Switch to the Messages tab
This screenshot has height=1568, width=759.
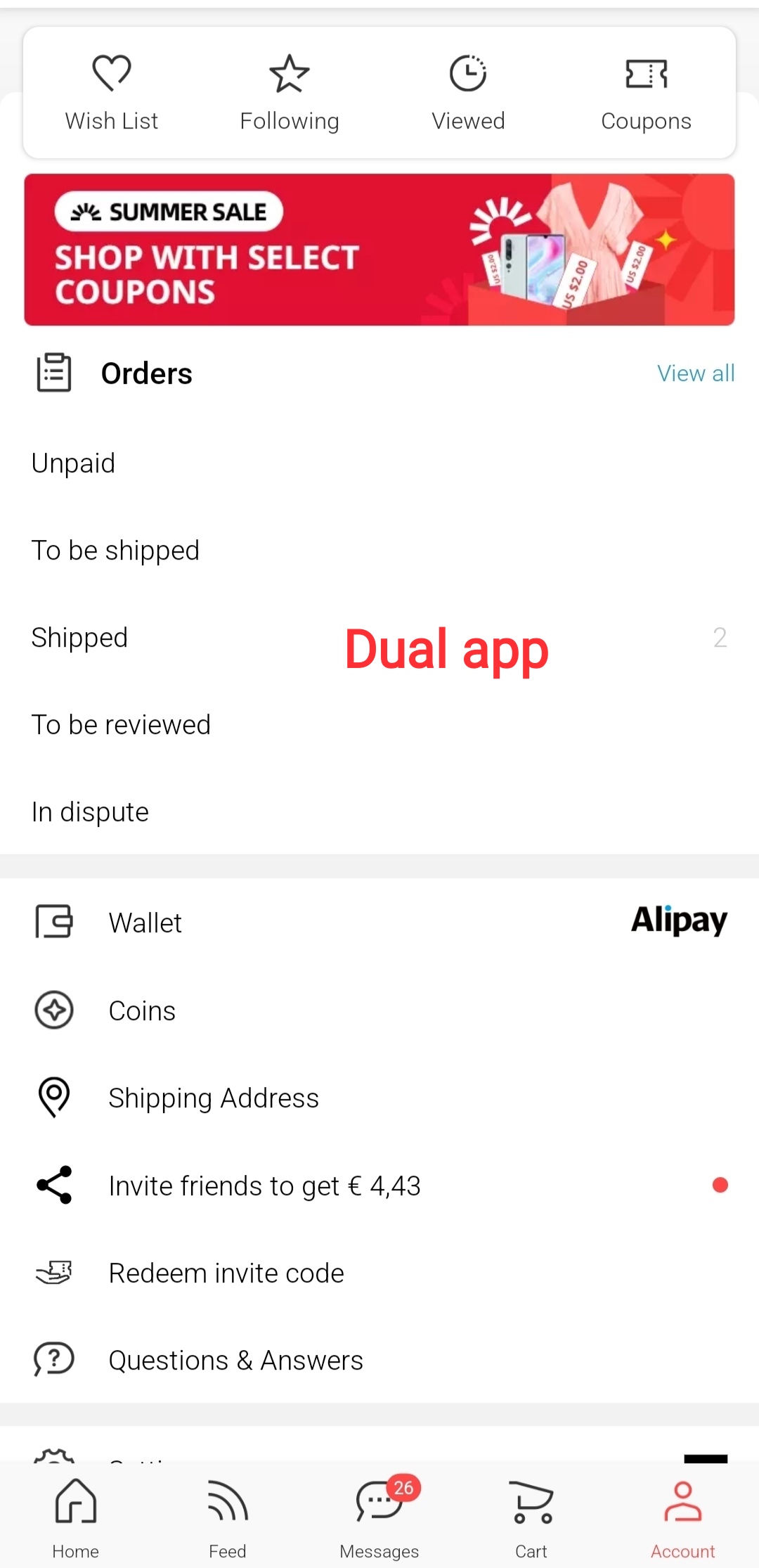click(x=379, y=1517)
